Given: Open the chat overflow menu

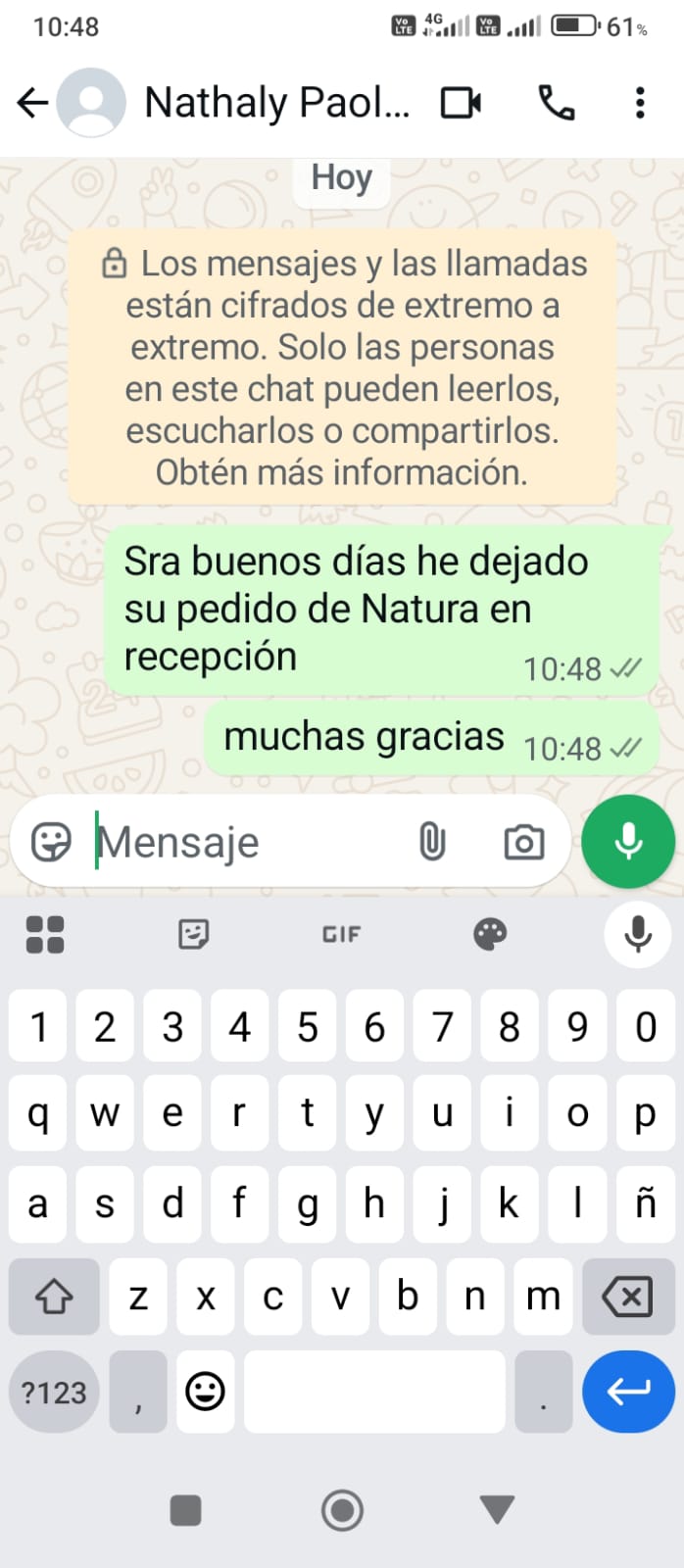Looking at the screenshot, I should tap(640, 103).
